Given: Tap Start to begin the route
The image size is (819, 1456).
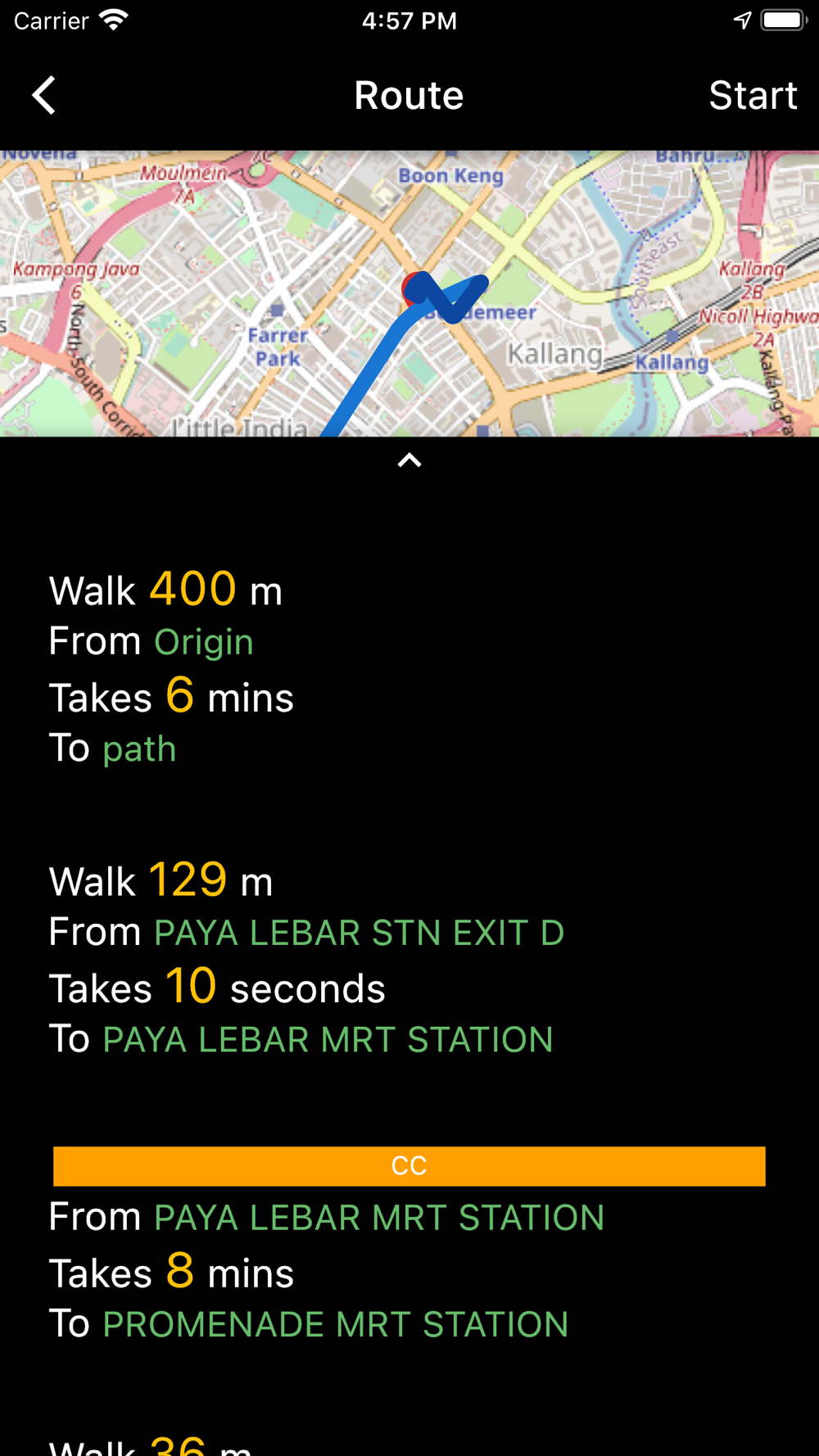Looking at the screenshot, I should [753, 96].
